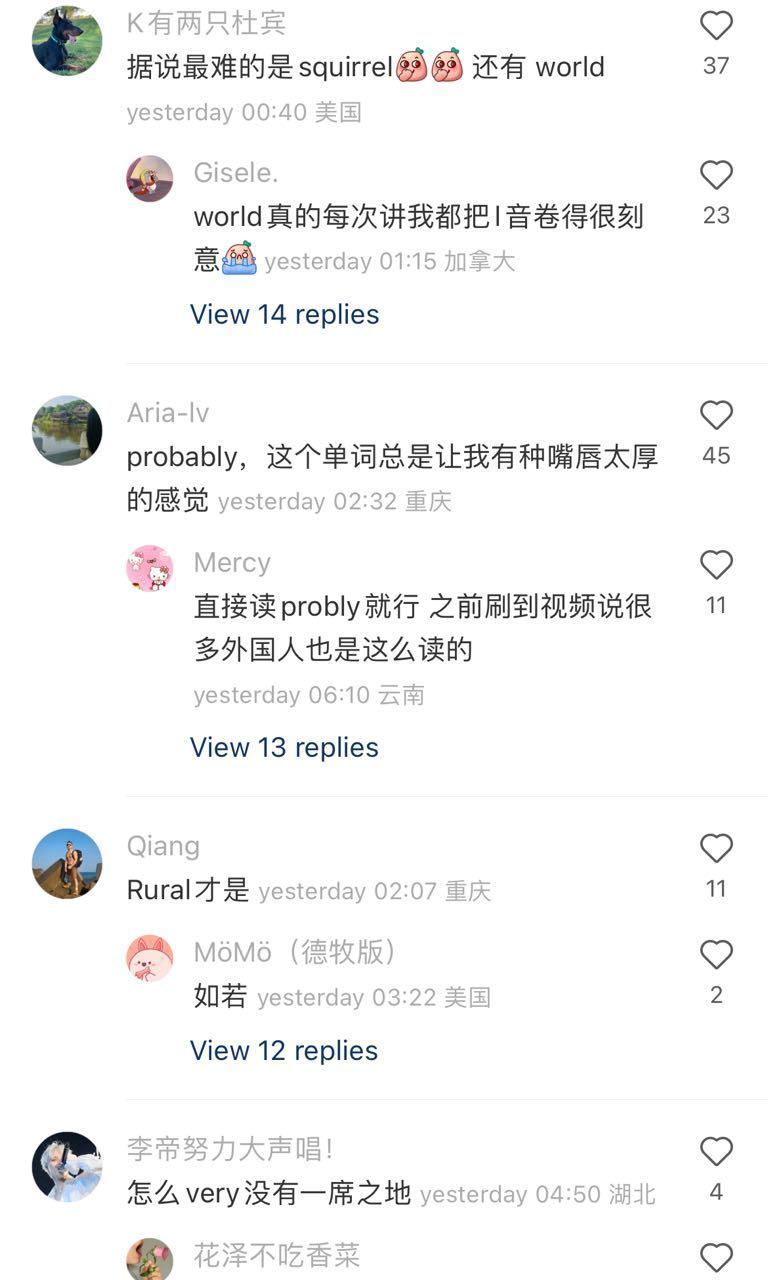View 13 replies below Mercy's comment
The height and width of the screenshot is (1280, 768).
(284, 747)
